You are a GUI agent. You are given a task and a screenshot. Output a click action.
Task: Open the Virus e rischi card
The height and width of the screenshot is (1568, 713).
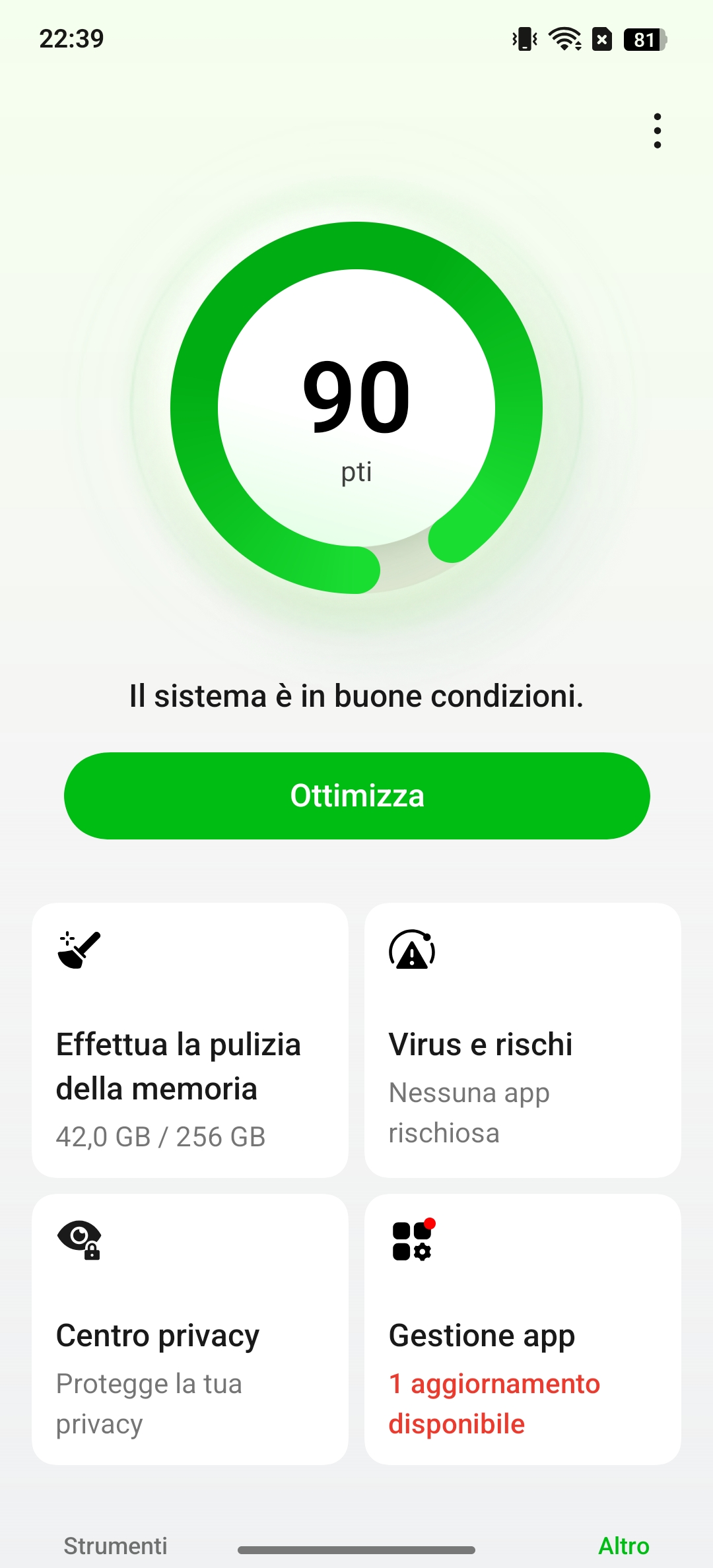click(x=523, y=1040)
